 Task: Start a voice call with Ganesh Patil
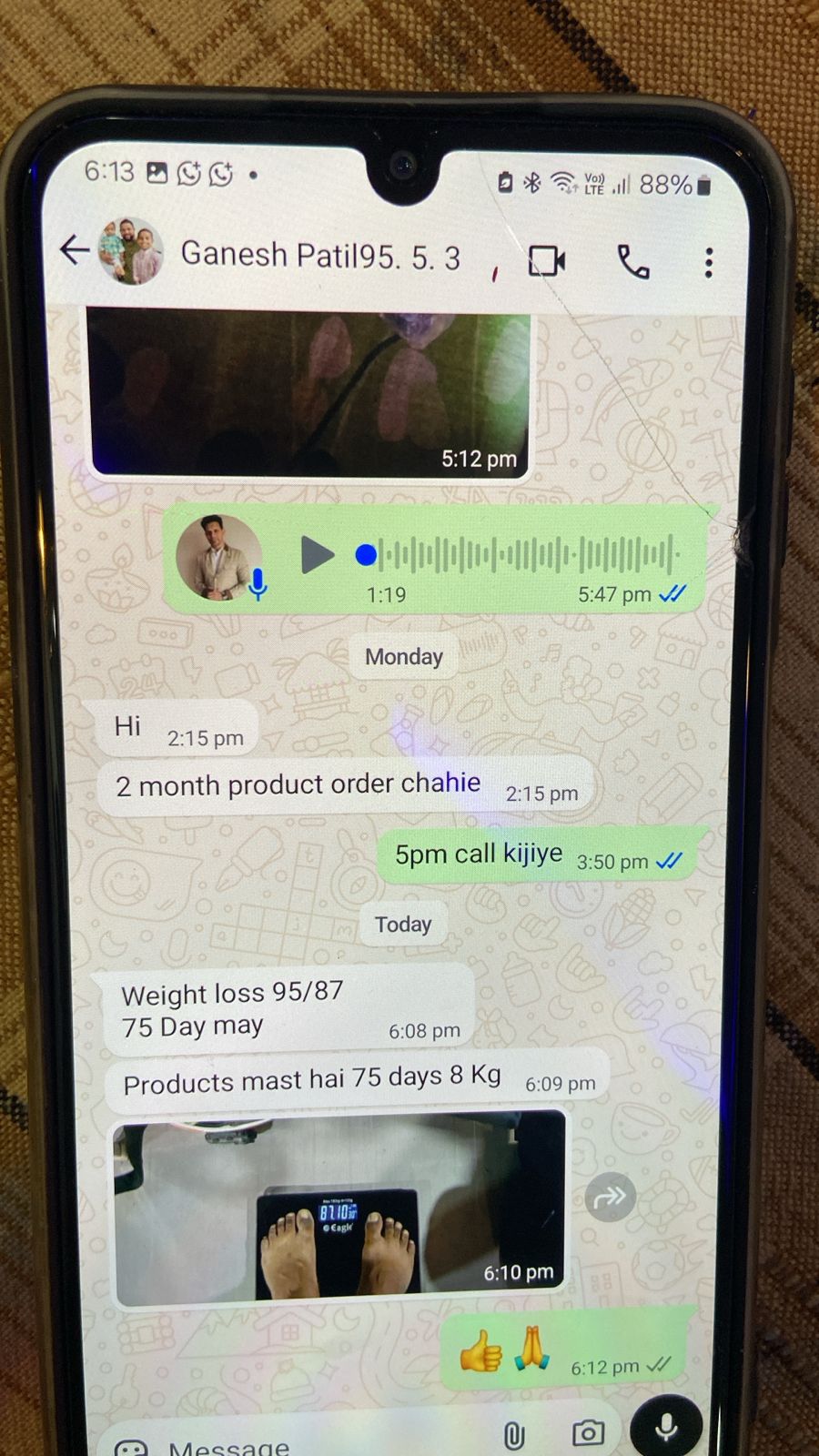click(x=633, y=262)
